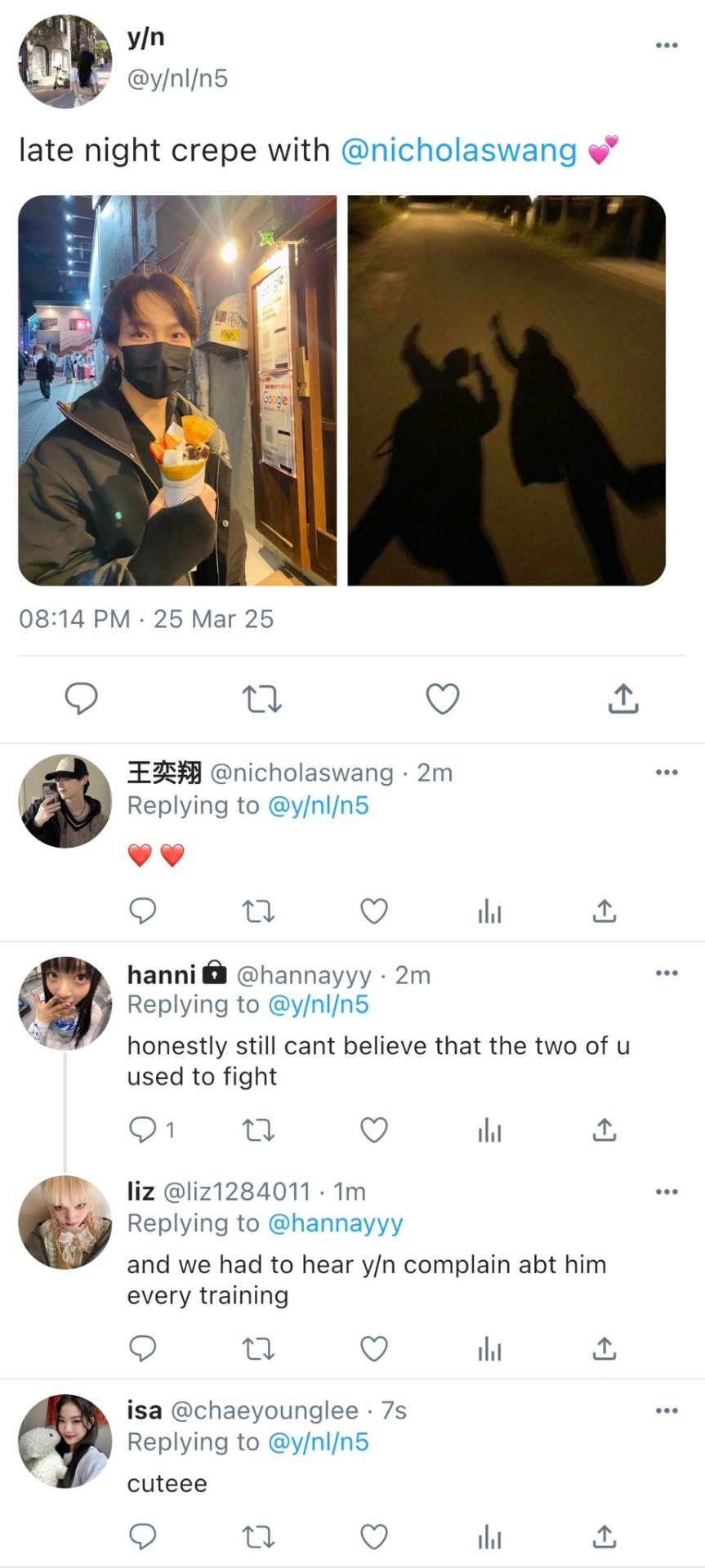The image size is (705, 1568).
Task: Open overflow menu on nicholaswang's reply
Action: point(667,772)
